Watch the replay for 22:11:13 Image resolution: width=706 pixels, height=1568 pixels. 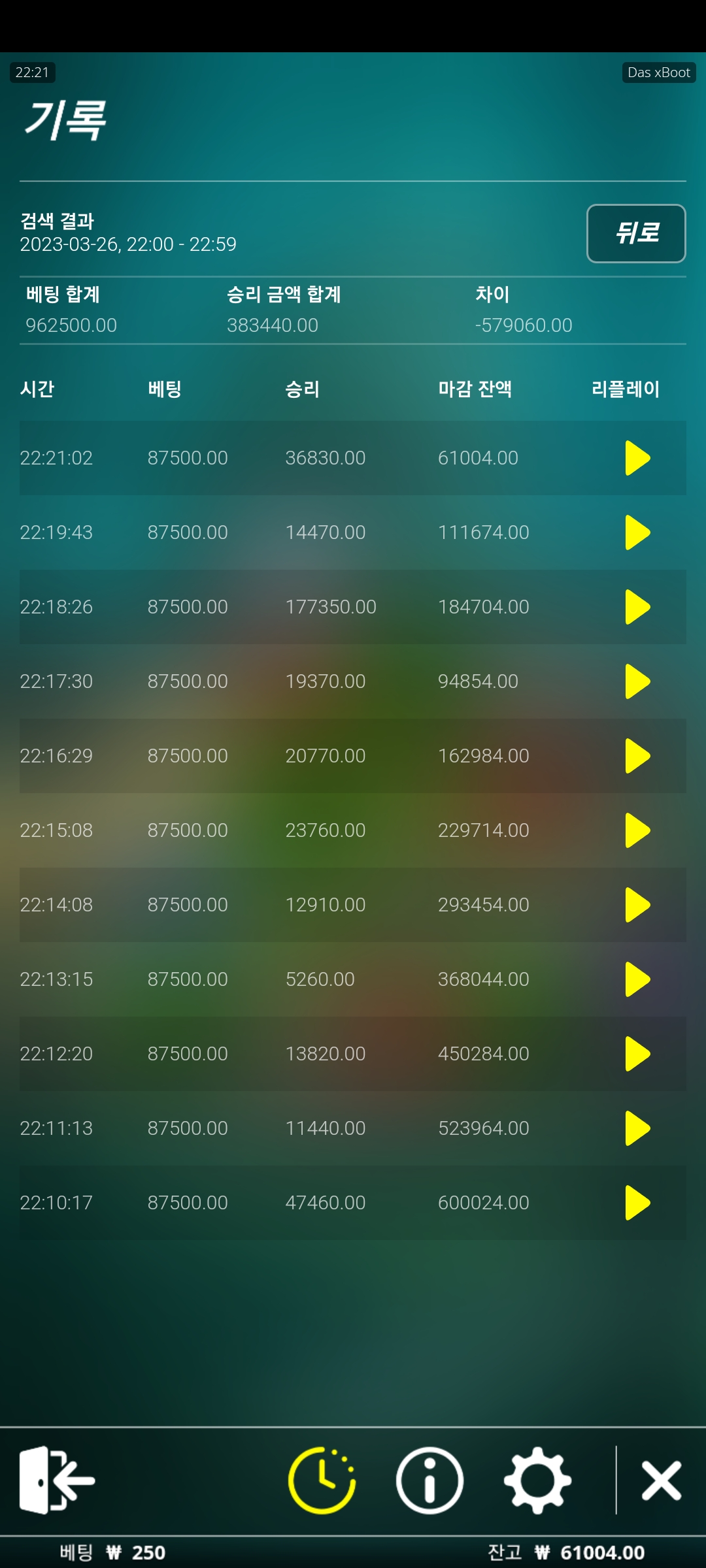click(x=637, y=1128)
